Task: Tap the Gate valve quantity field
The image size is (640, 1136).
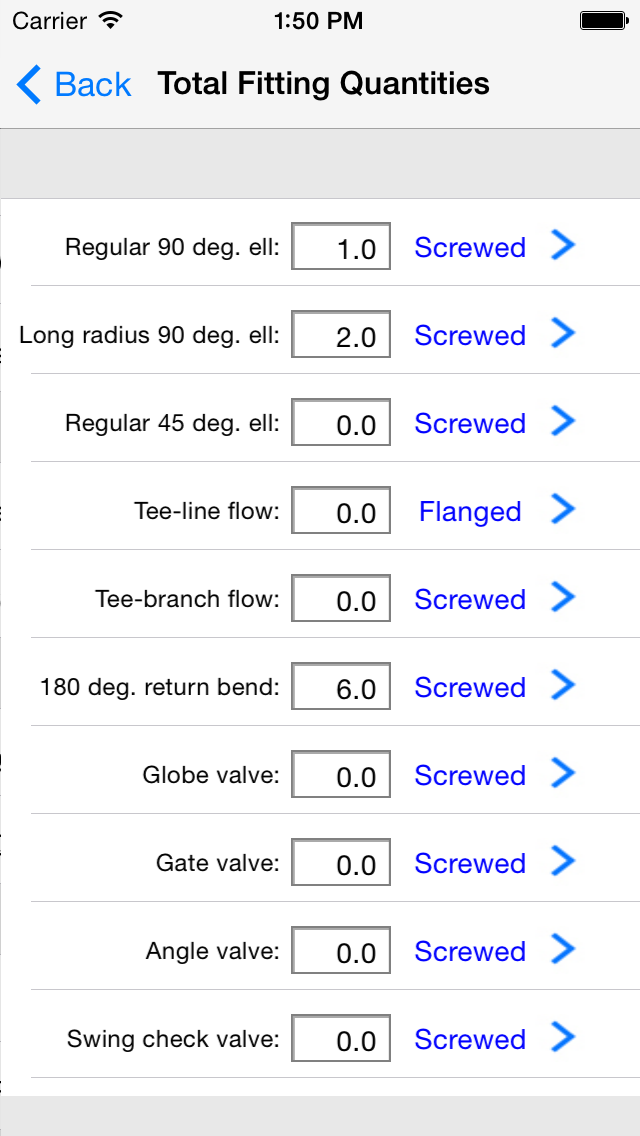Action: 341,862
